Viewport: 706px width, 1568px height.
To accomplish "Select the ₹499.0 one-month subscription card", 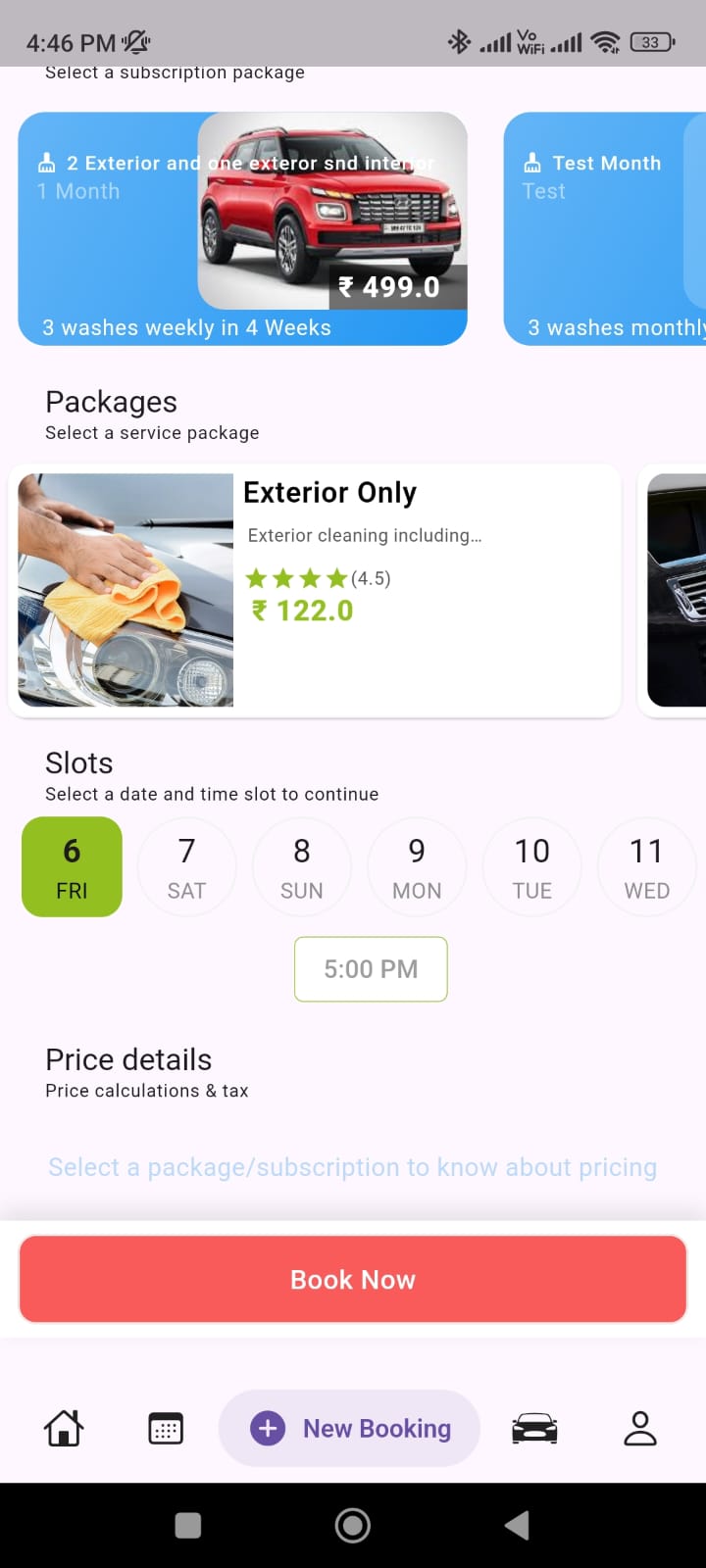I will coord(242,228).
